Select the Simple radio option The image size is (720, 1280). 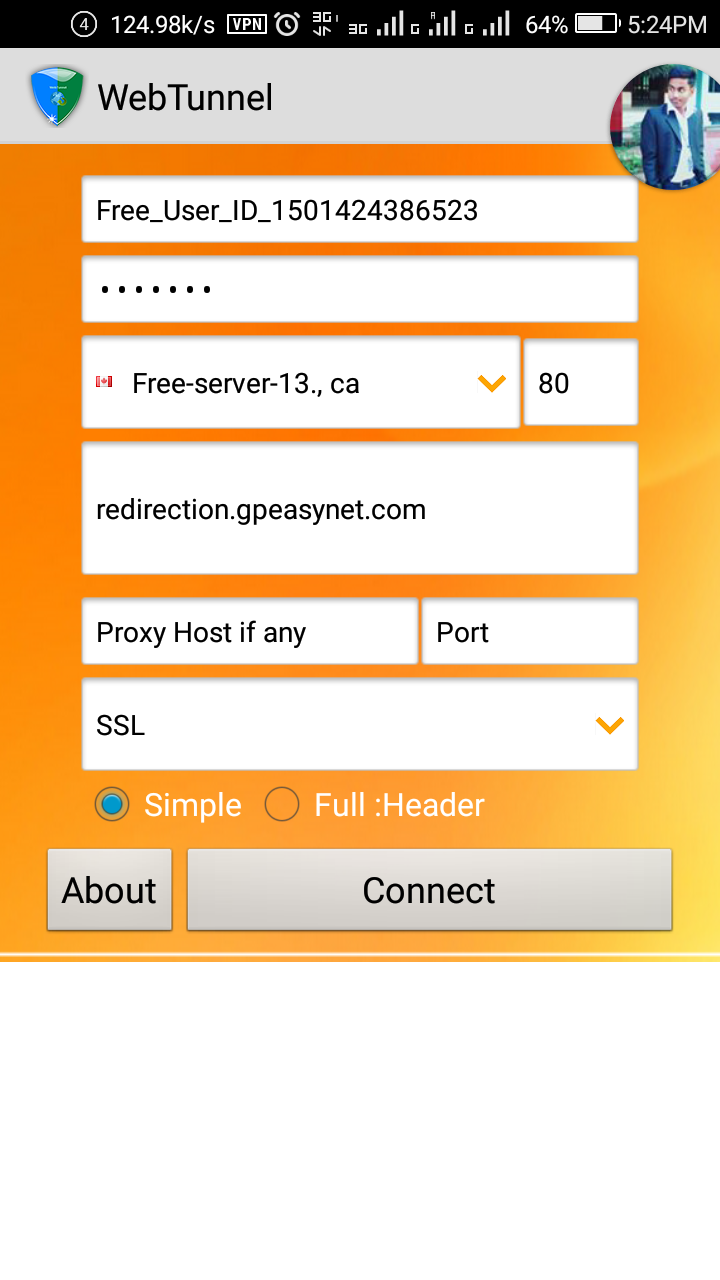coord(112,804)
